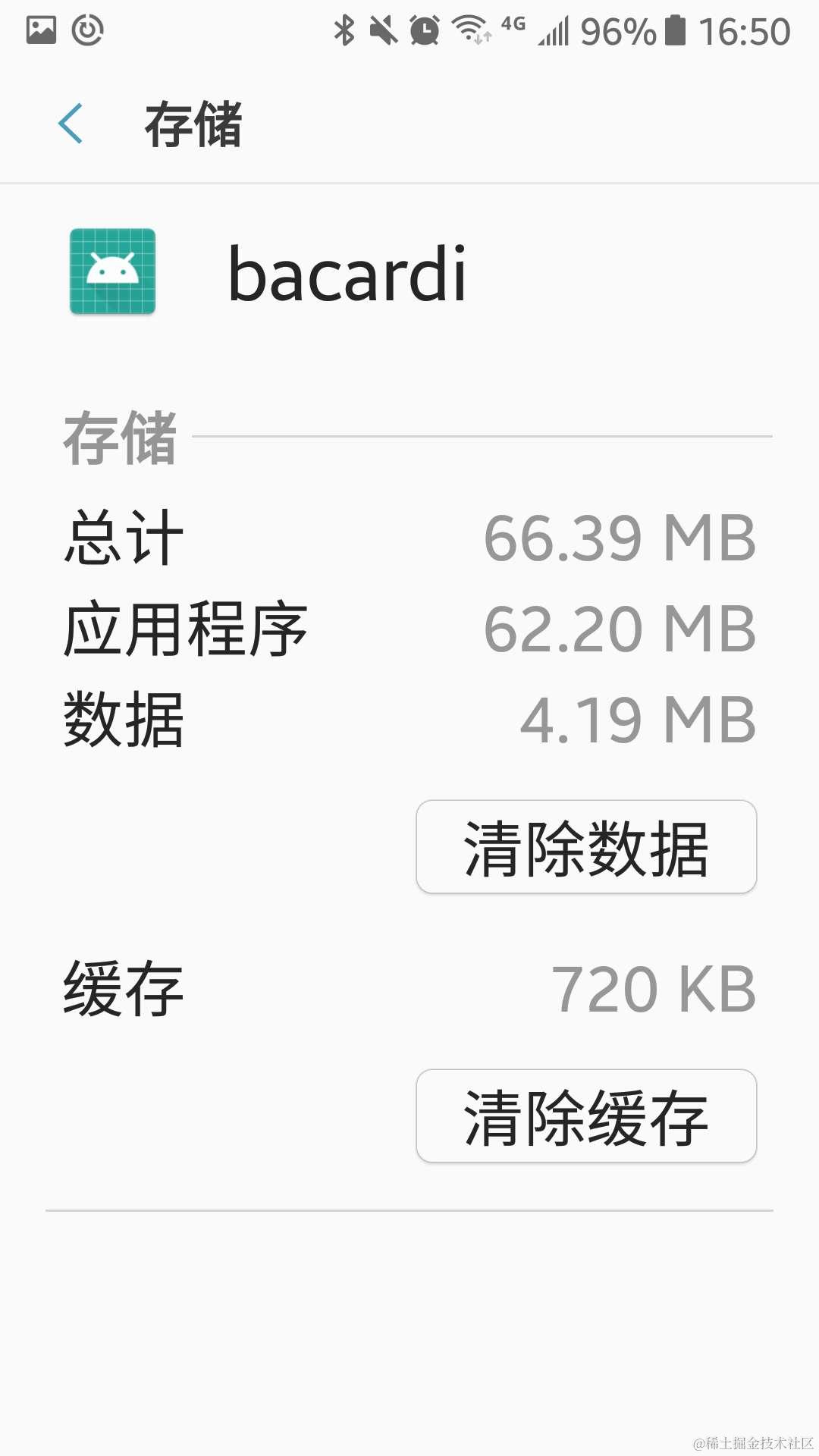Tap the 清除数据 button

(586, 847)
